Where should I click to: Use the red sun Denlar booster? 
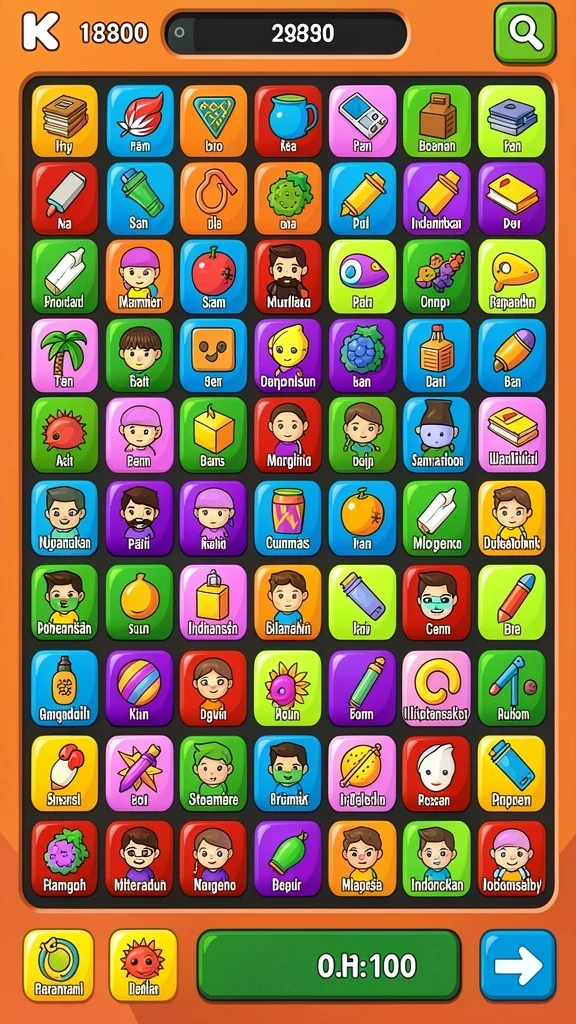(143, 965)
